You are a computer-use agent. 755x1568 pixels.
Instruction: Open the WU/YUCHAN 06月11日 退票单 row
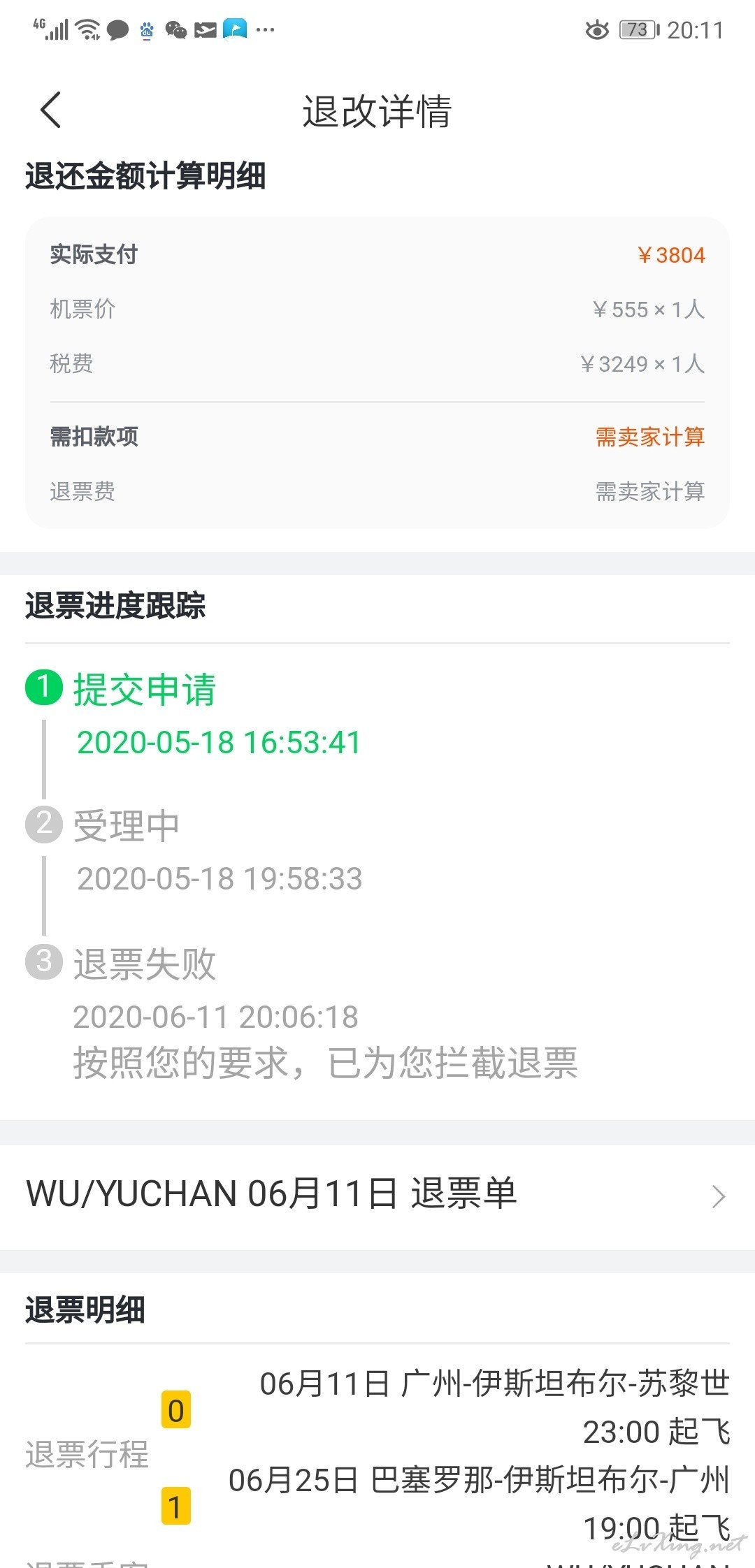click(x=377, y=1196)
